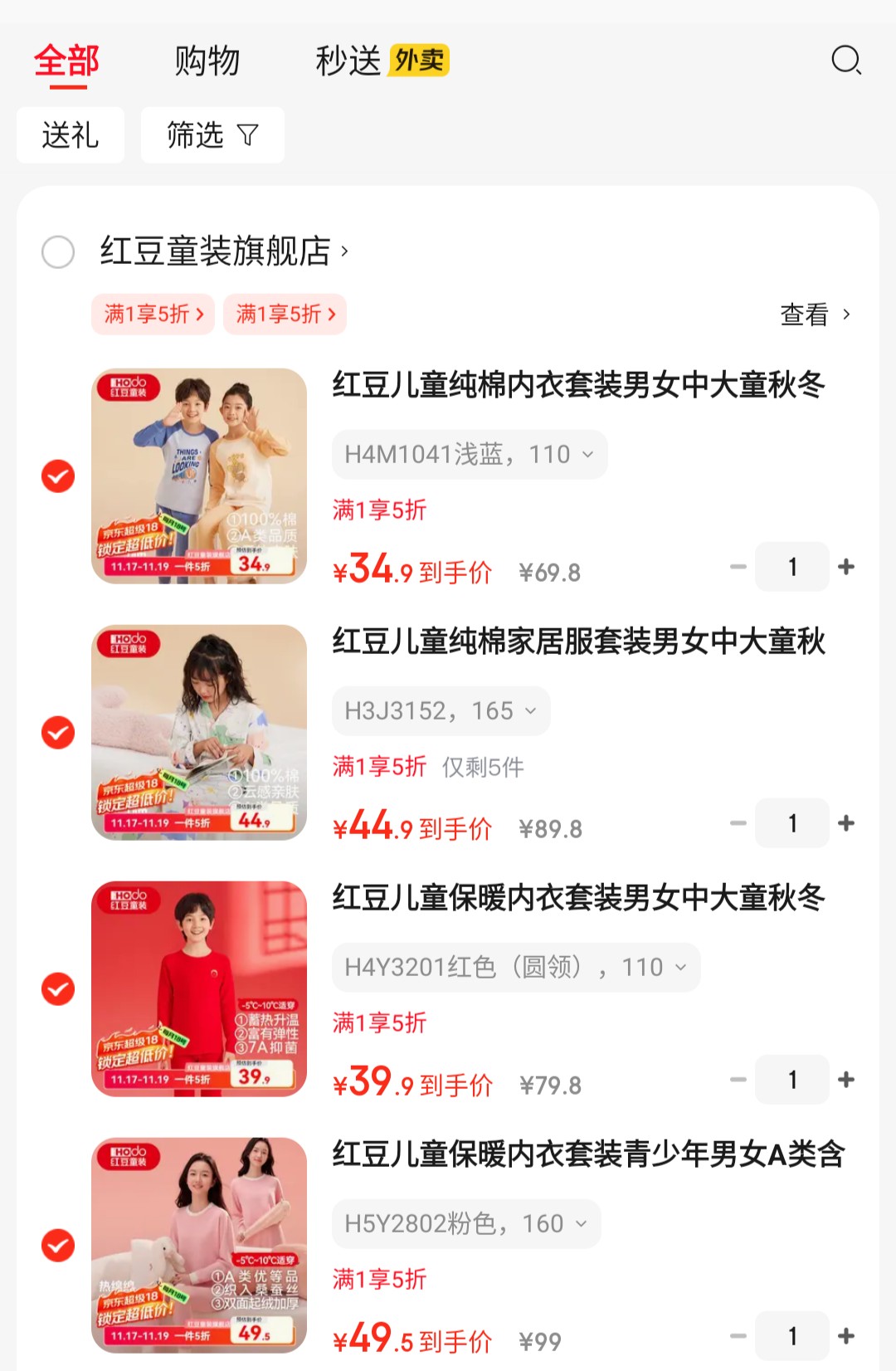Change the H4M1041浅蓝, 110 variant

click(469, 455)
